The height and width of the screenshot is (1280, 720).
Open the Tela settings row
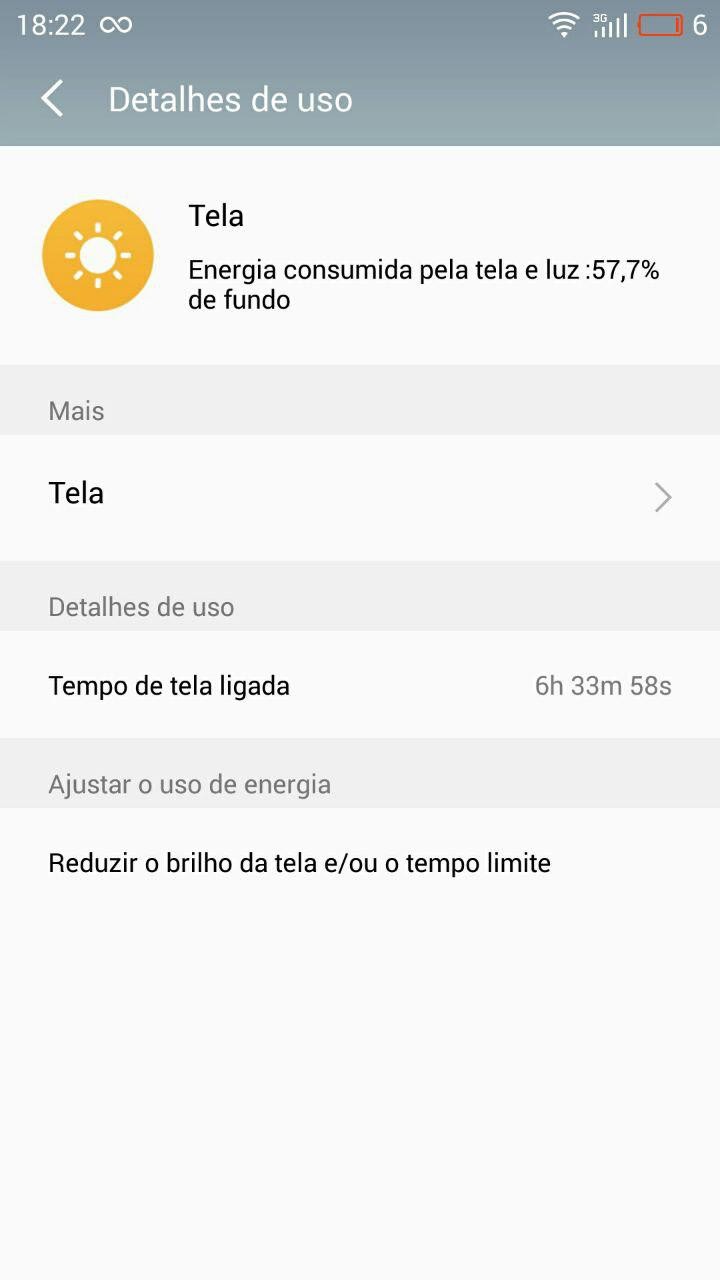[360, 496]
